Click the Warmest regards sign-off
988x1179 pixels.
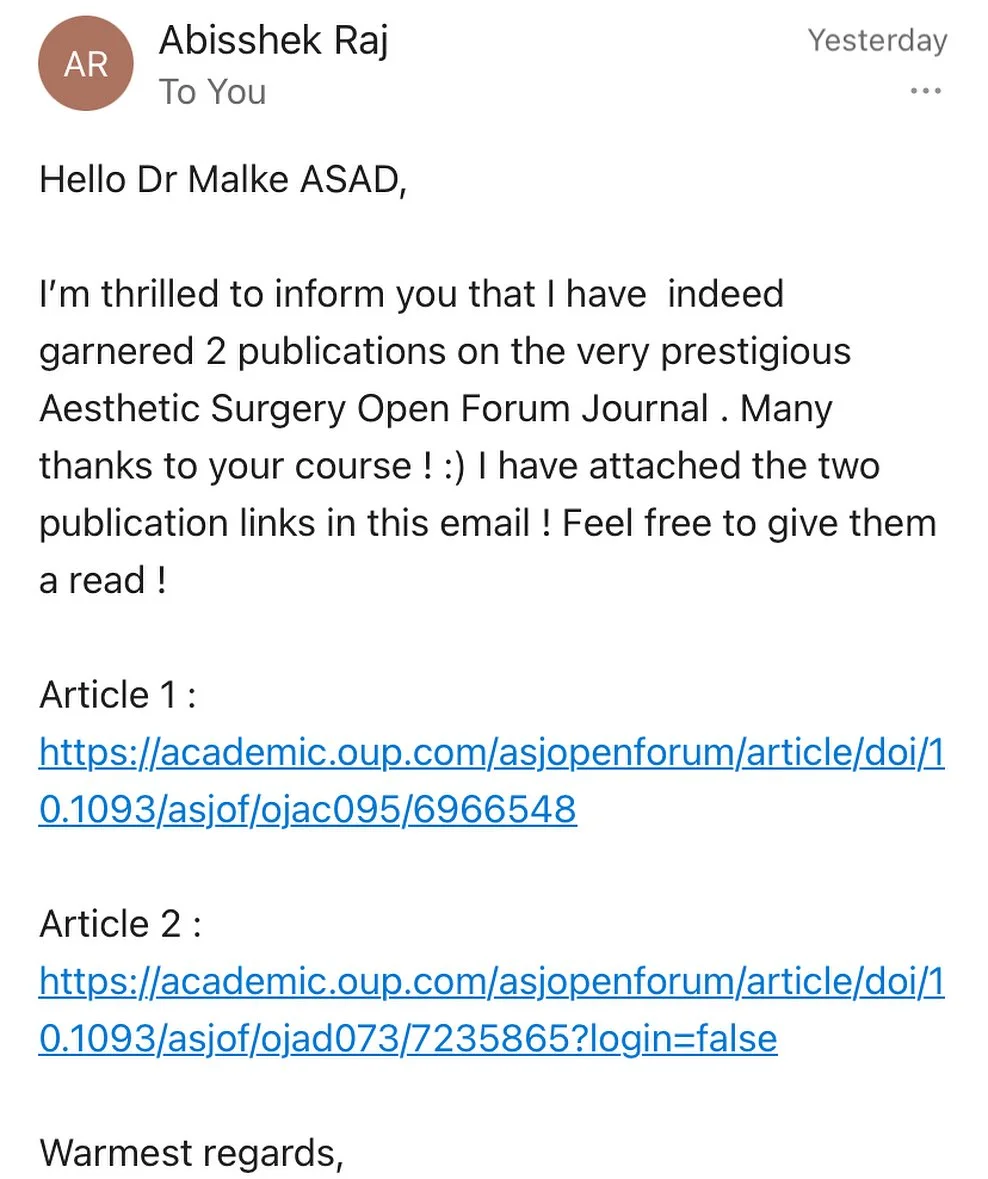click(191, 1152)
